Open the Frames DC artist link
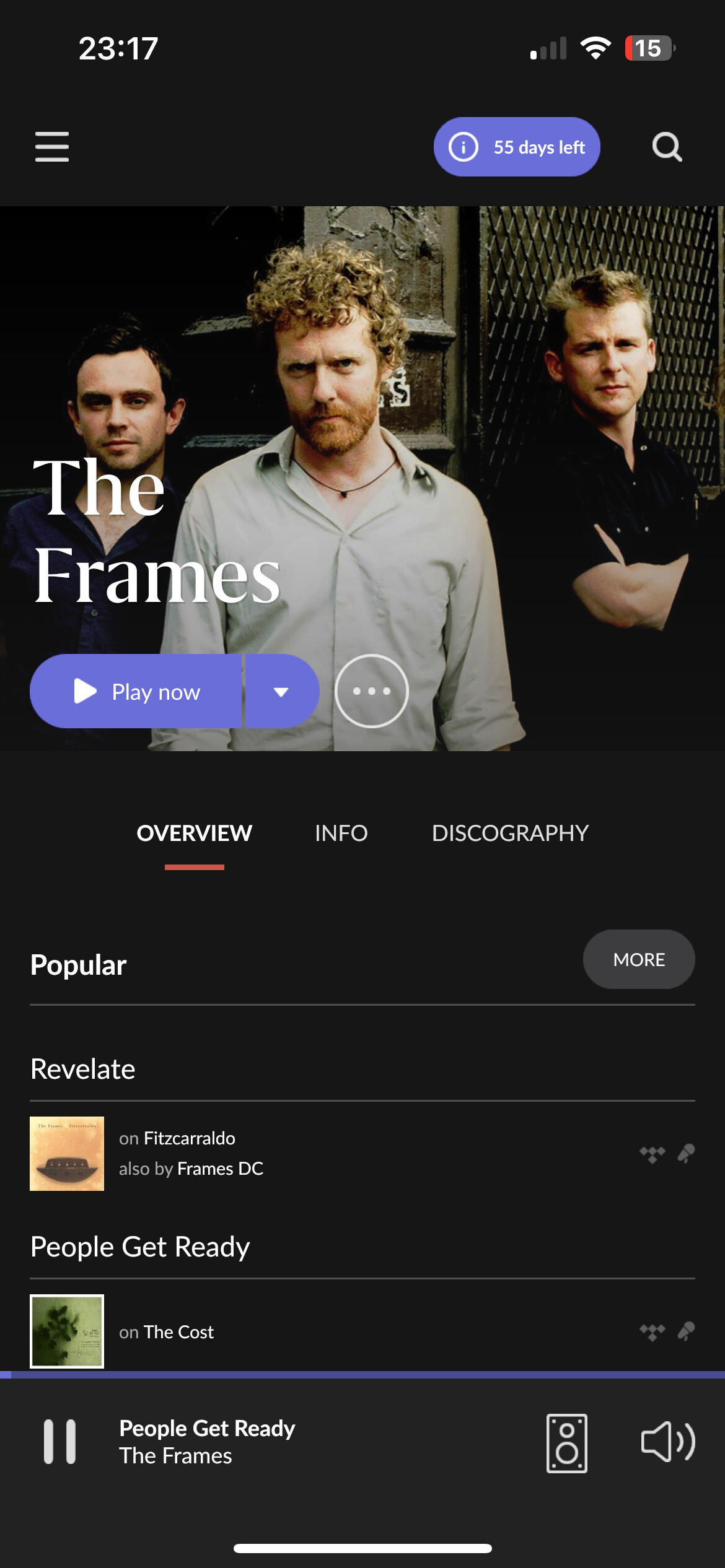The width and height of the screenshot is (725, 1568). coord(221,1169)
